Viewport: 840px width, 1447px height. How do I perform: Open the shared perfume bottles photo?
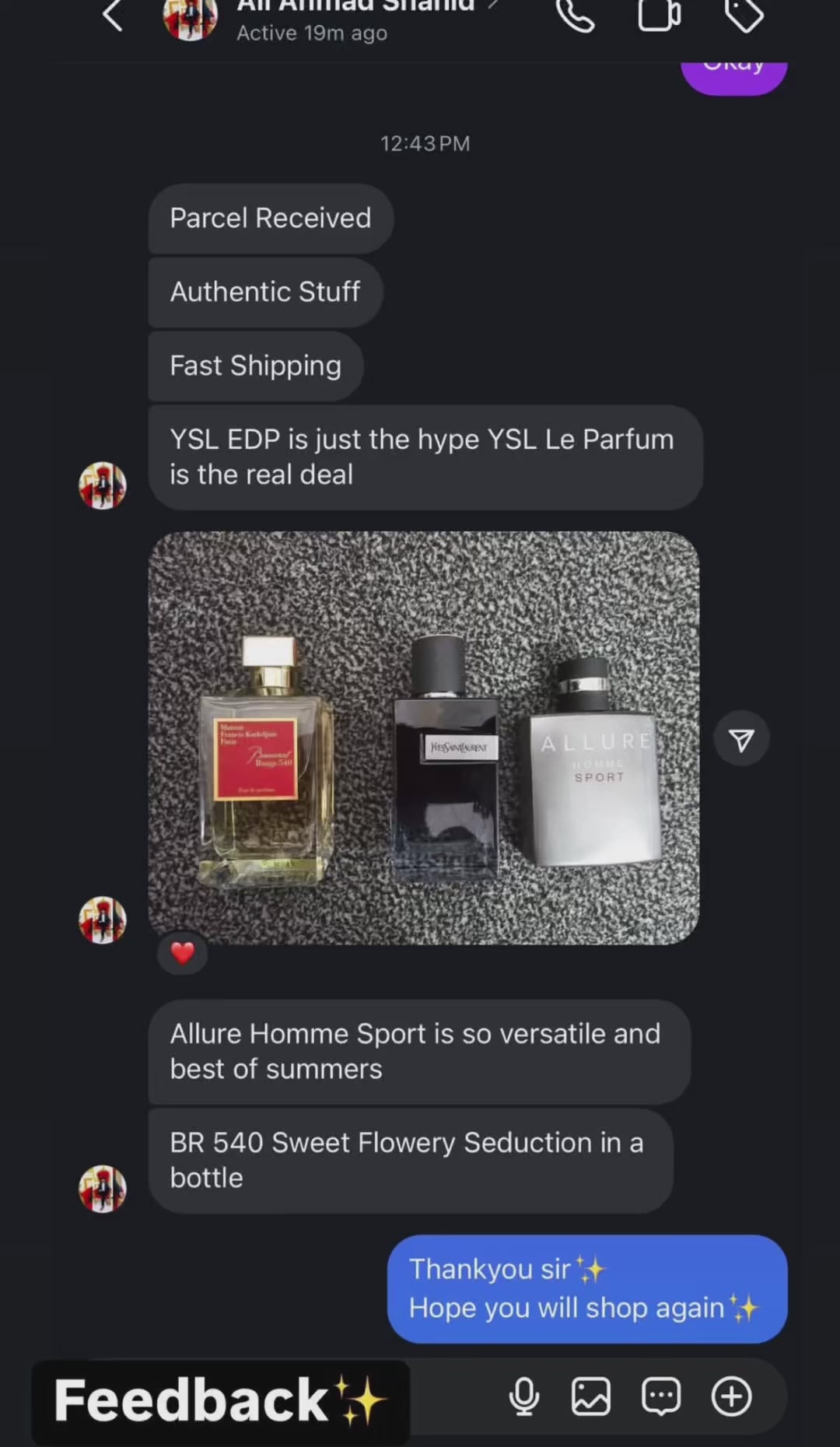423,738
